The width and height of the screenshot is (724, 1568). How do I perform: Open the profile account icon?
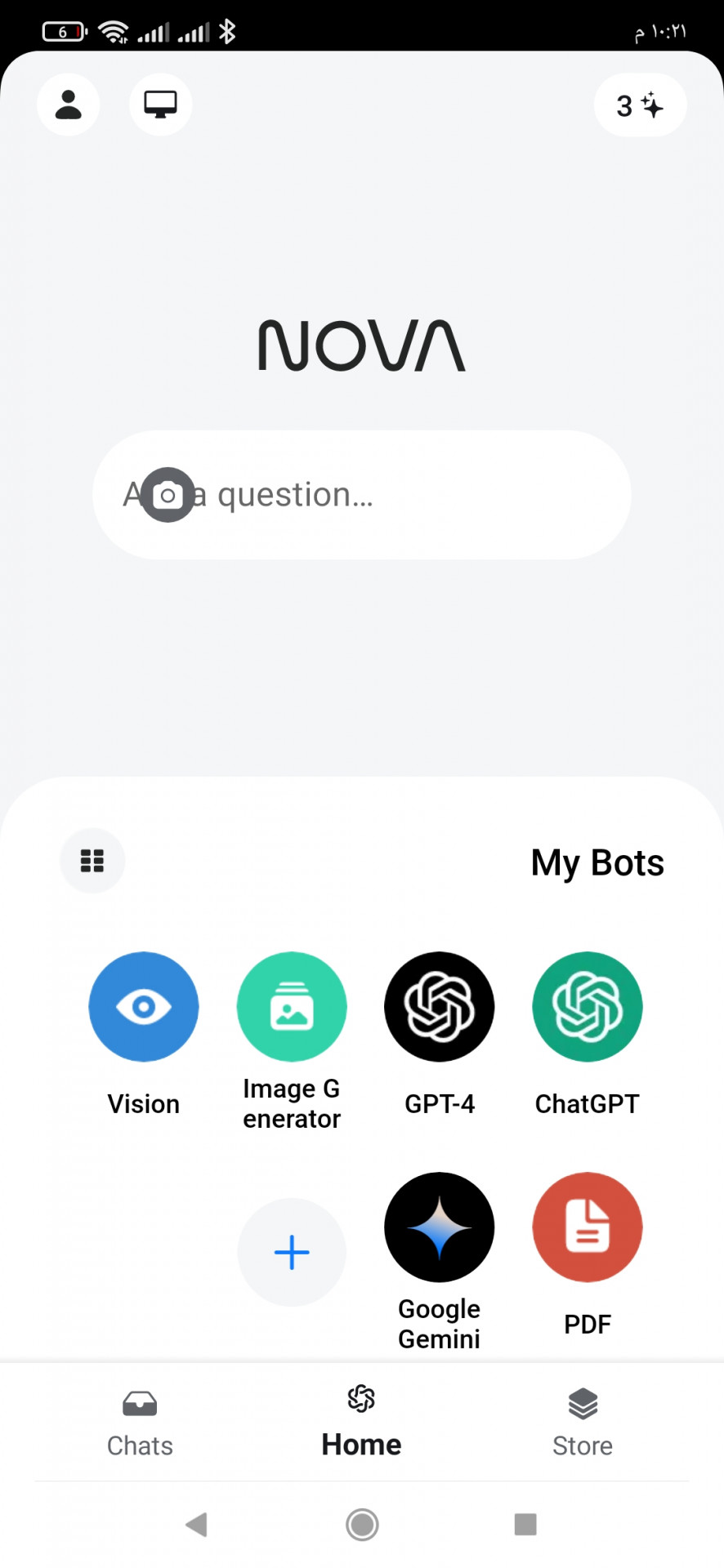point(68,105)
